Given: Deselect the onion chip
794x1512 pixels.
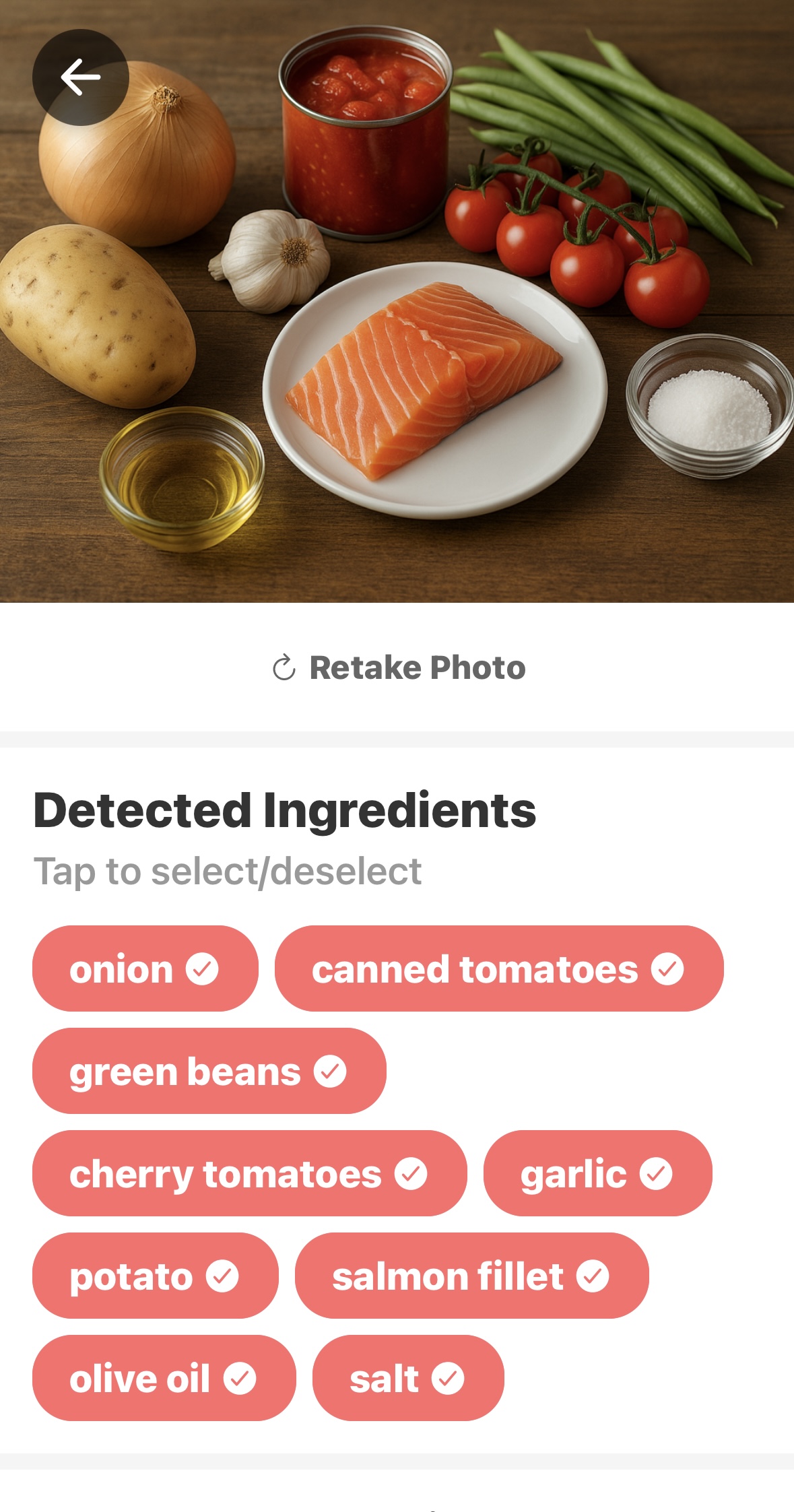Looking at the screenshot, I should pyautogui.click(x=145, y=968).
